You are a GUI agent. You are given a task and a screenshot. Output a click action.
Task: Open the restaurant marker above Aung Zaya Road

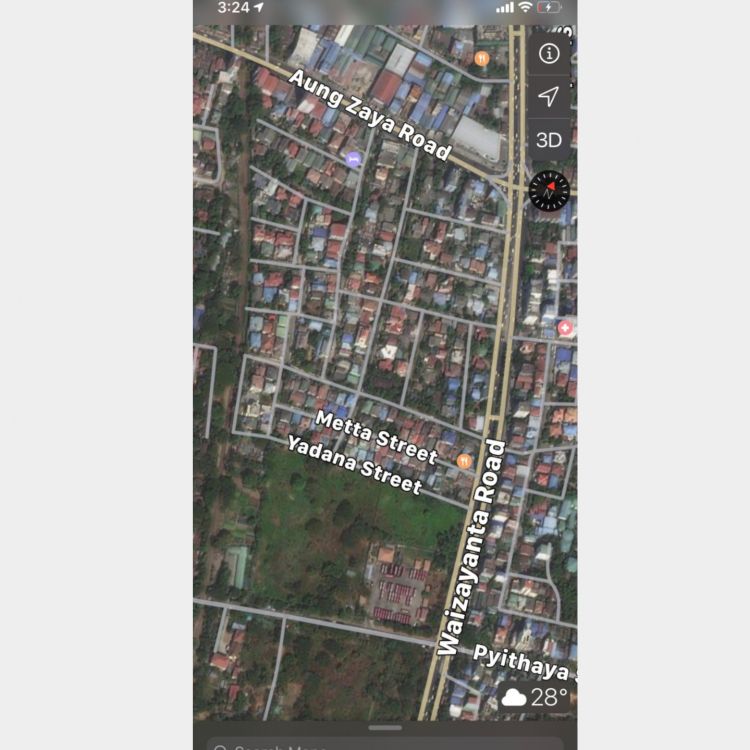pos(482,58)
